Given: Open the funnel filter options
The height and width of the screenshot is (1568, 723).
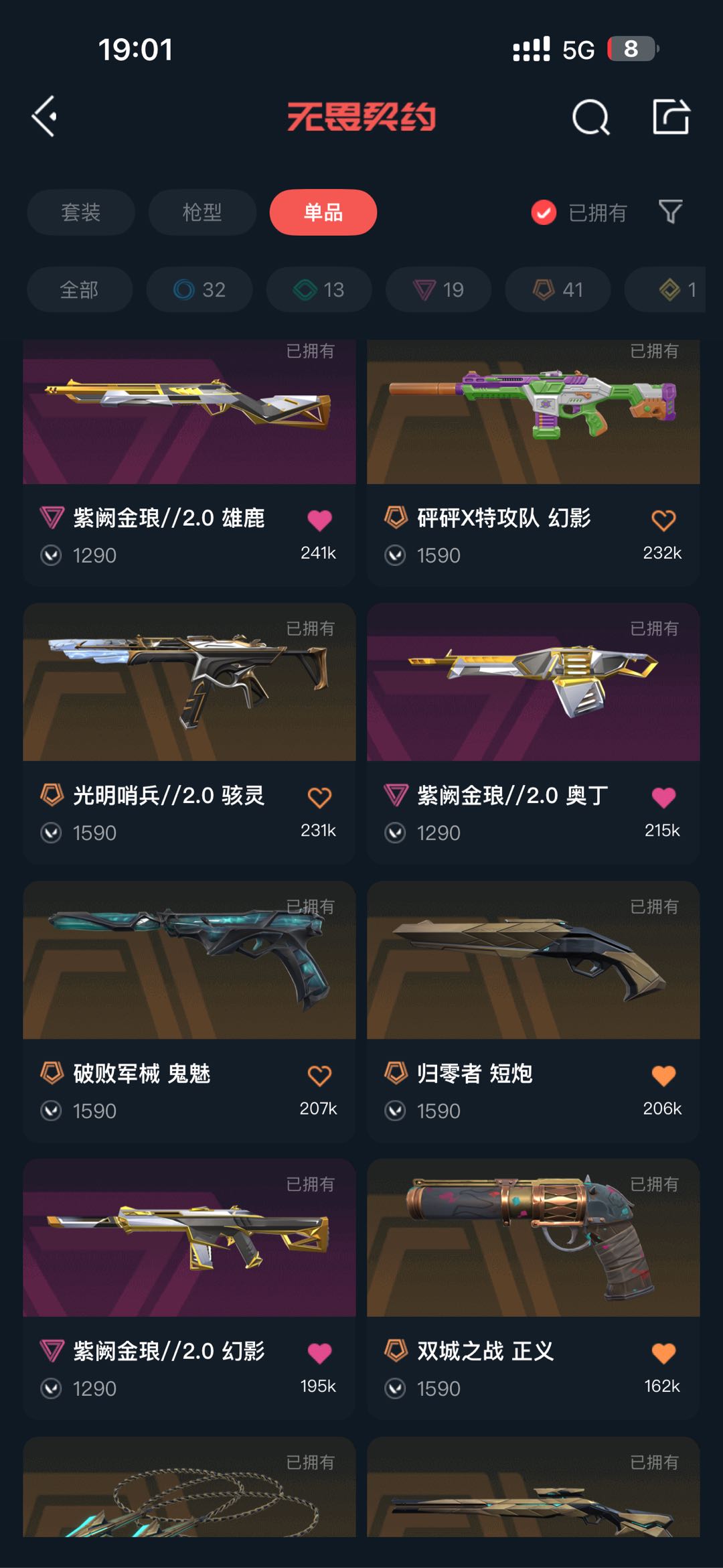Looking at the screenshot, I should pos(670,212).
